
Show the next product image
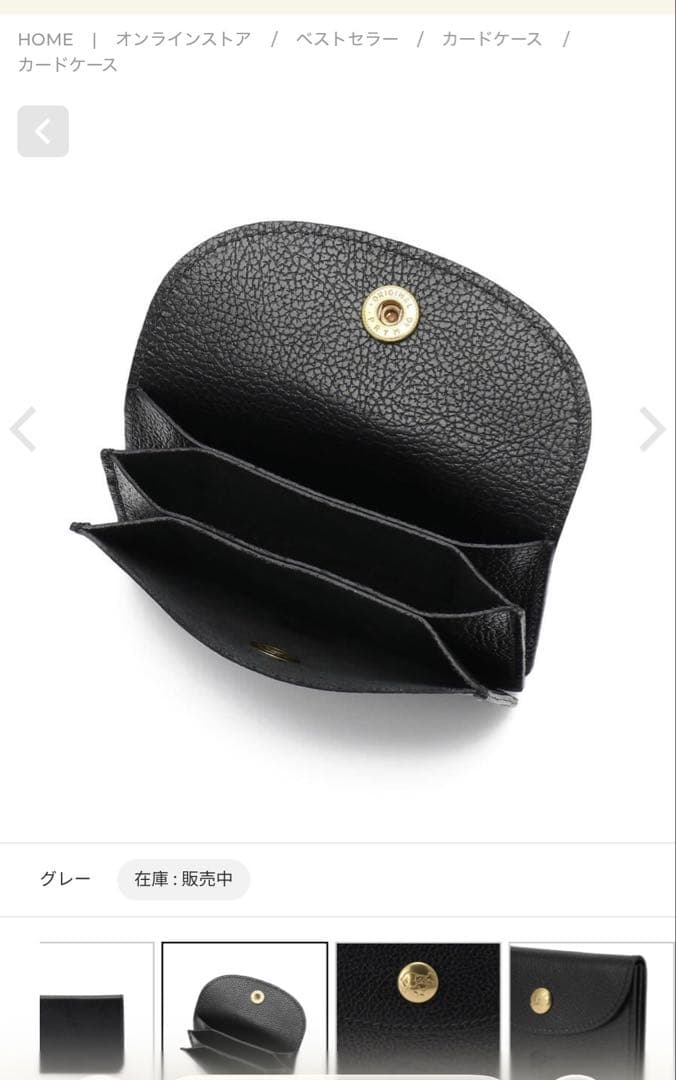(x=652, y=429)
